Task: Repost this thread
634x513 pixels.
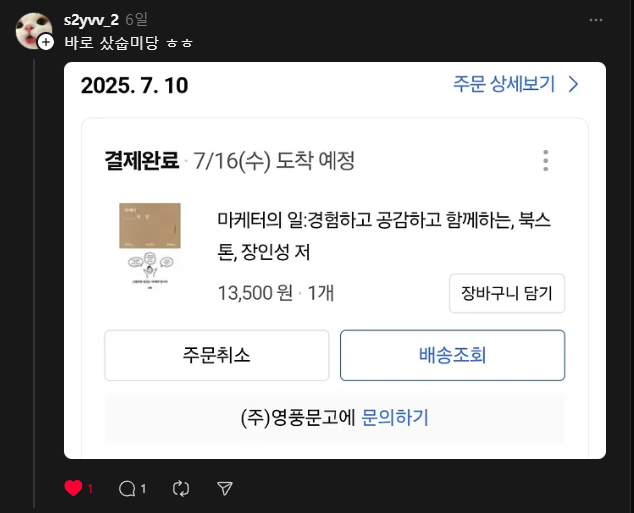Action: (181, 488)
